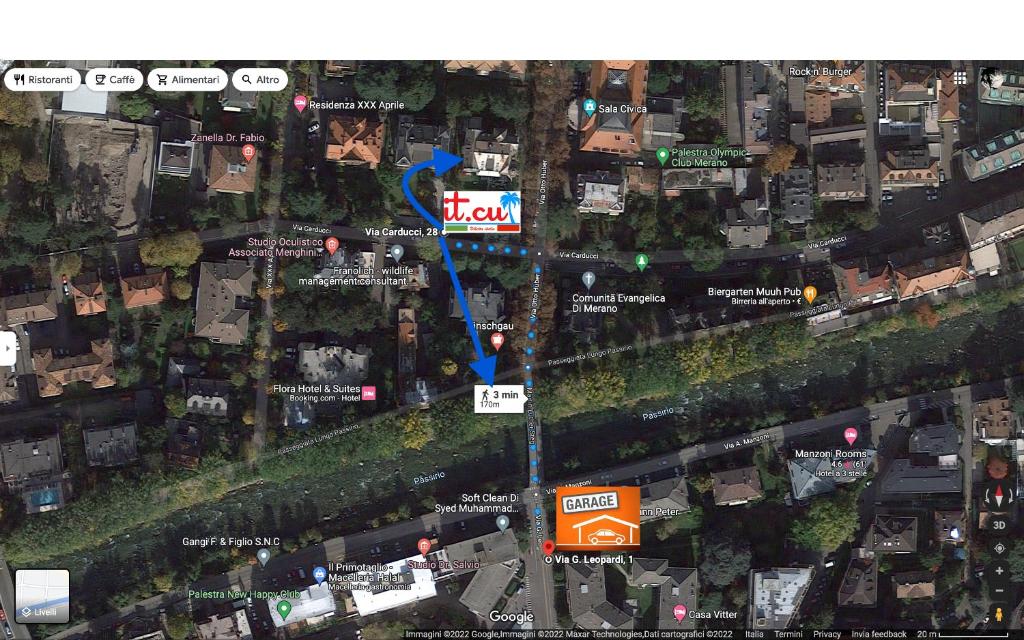
Task: Expand the collapsed side panel
Action: [x=7, y=349]
